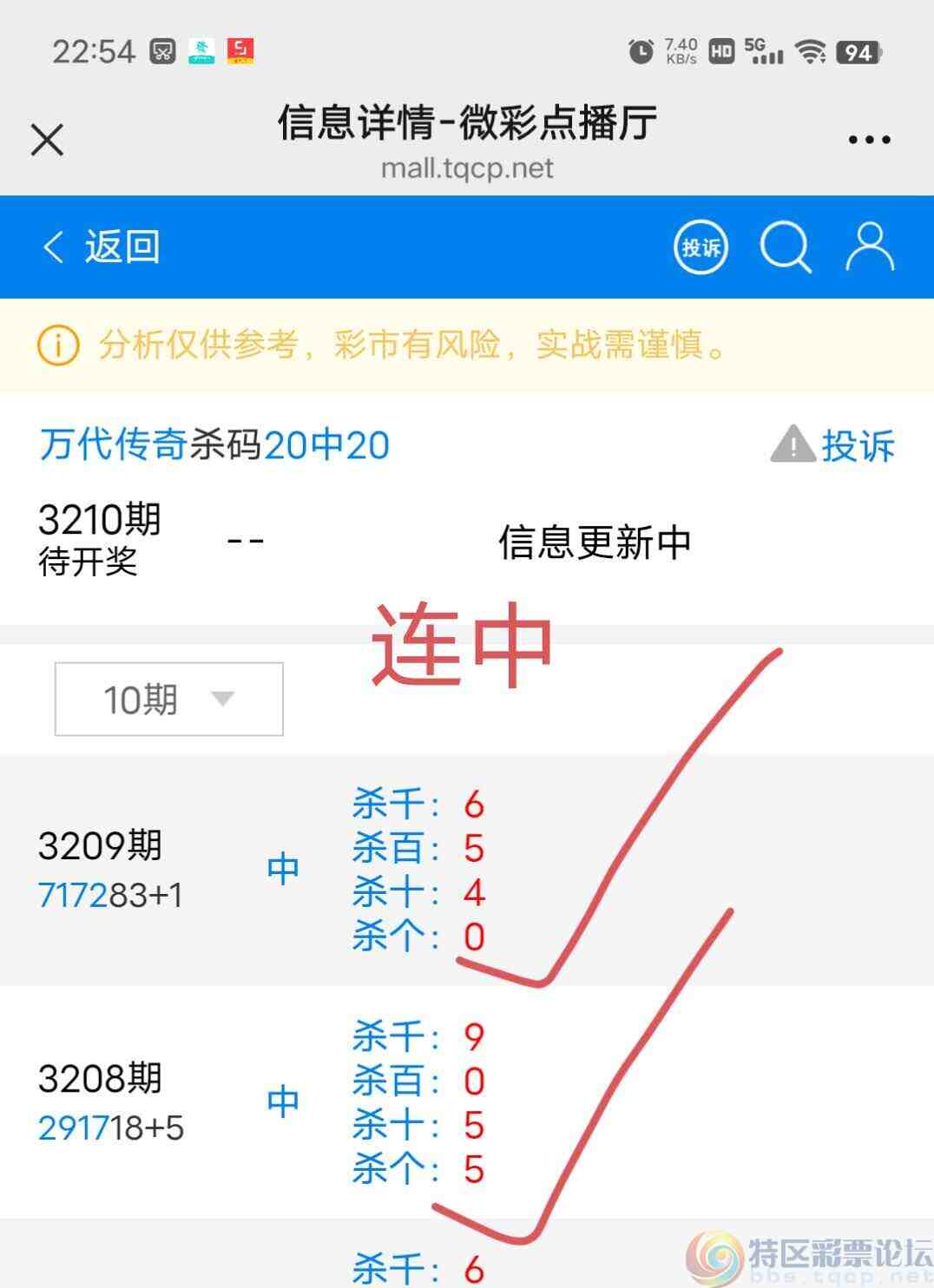Image resolution: width=934 pixels, height=1288 pixels.
Task: Tap the Wi-Fi icon in status bar
Action: pyautogui.click(x=811, y=50)
